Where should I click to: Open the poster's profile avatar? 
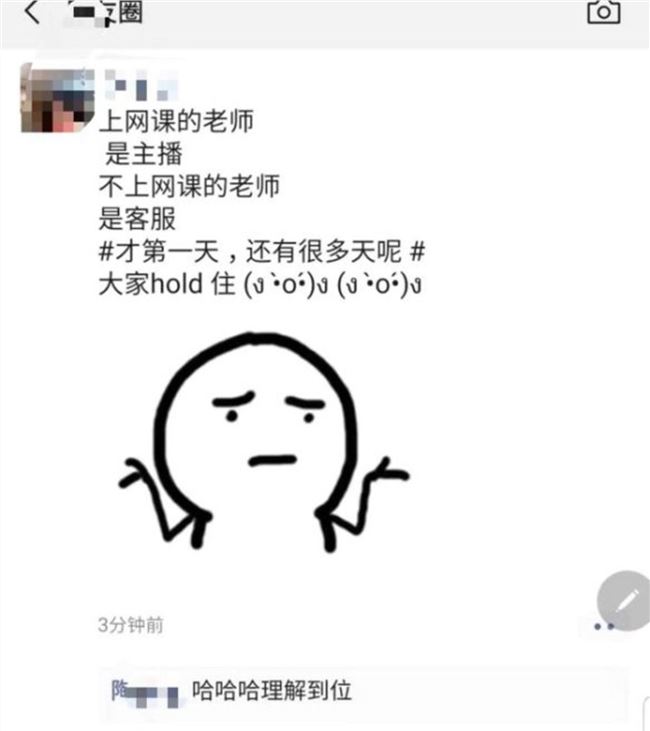click(57, 97)
